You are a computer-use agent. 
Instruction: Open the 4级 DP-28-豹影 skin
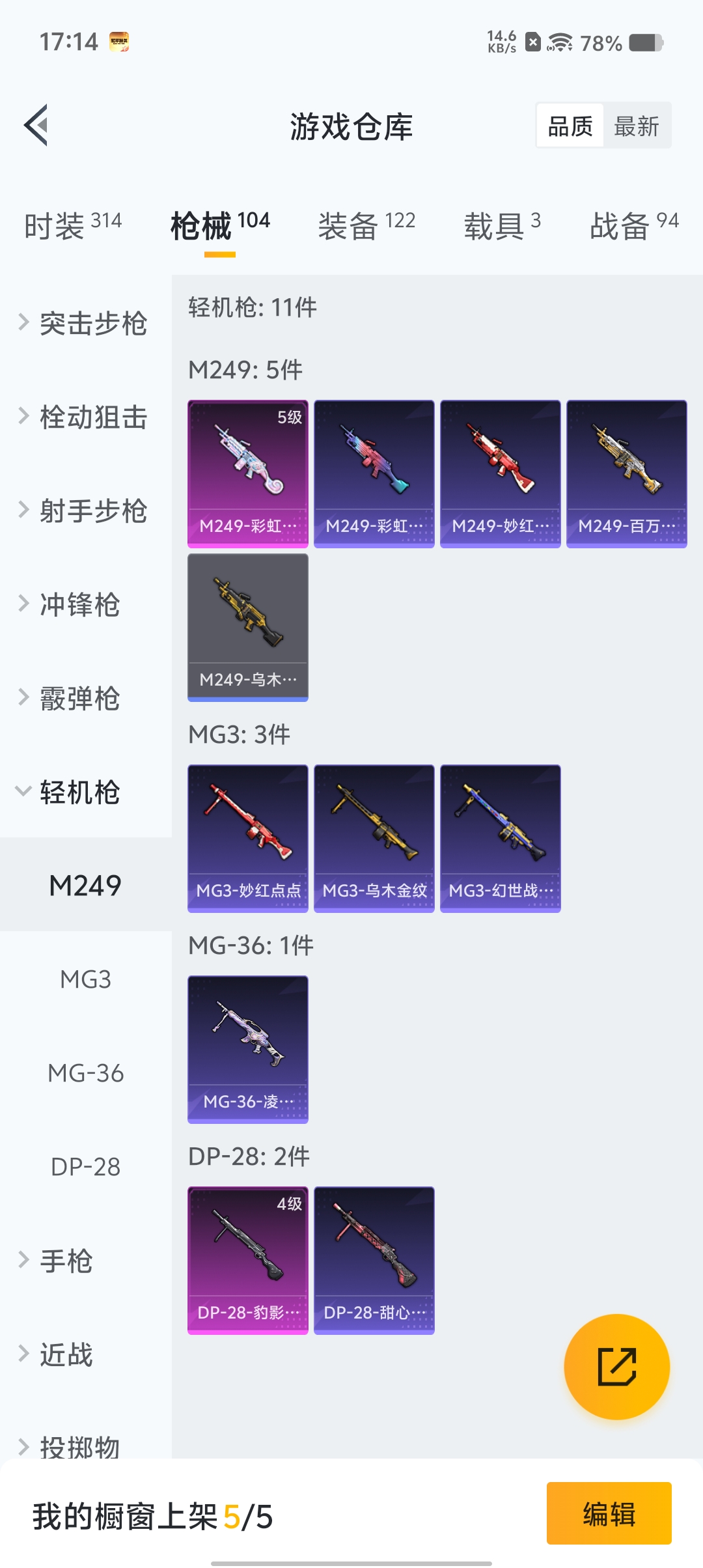248,1260
